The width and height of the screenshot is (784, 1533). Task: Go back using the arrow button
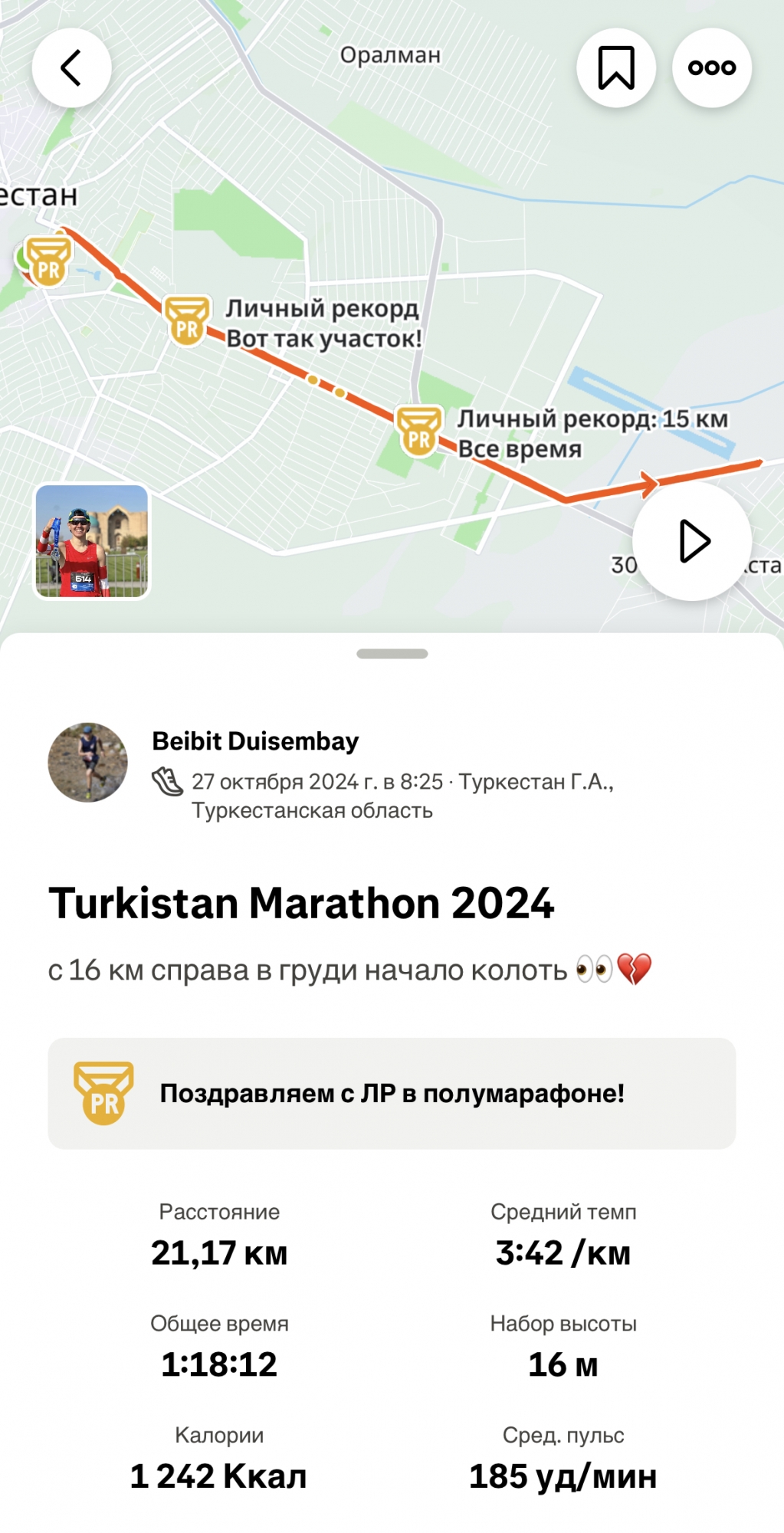tap(71, 68)
